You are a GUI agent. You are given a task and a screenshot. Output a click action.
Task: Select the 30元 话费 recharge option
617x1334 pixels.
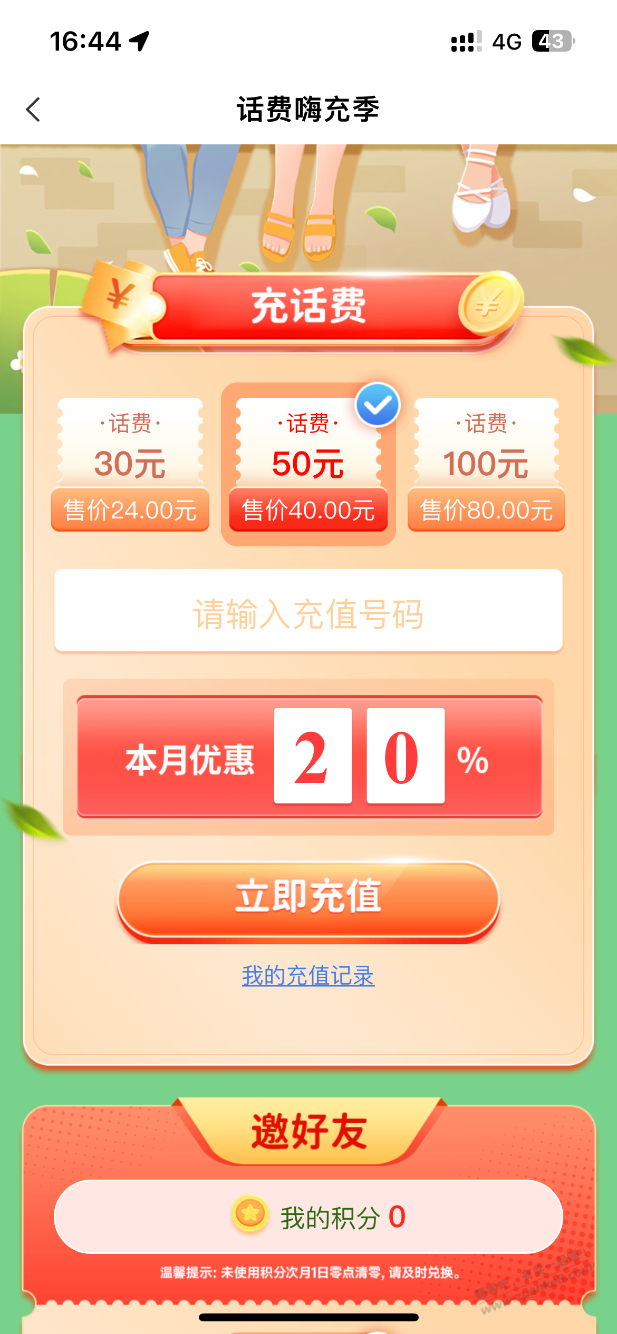point(130,465)
